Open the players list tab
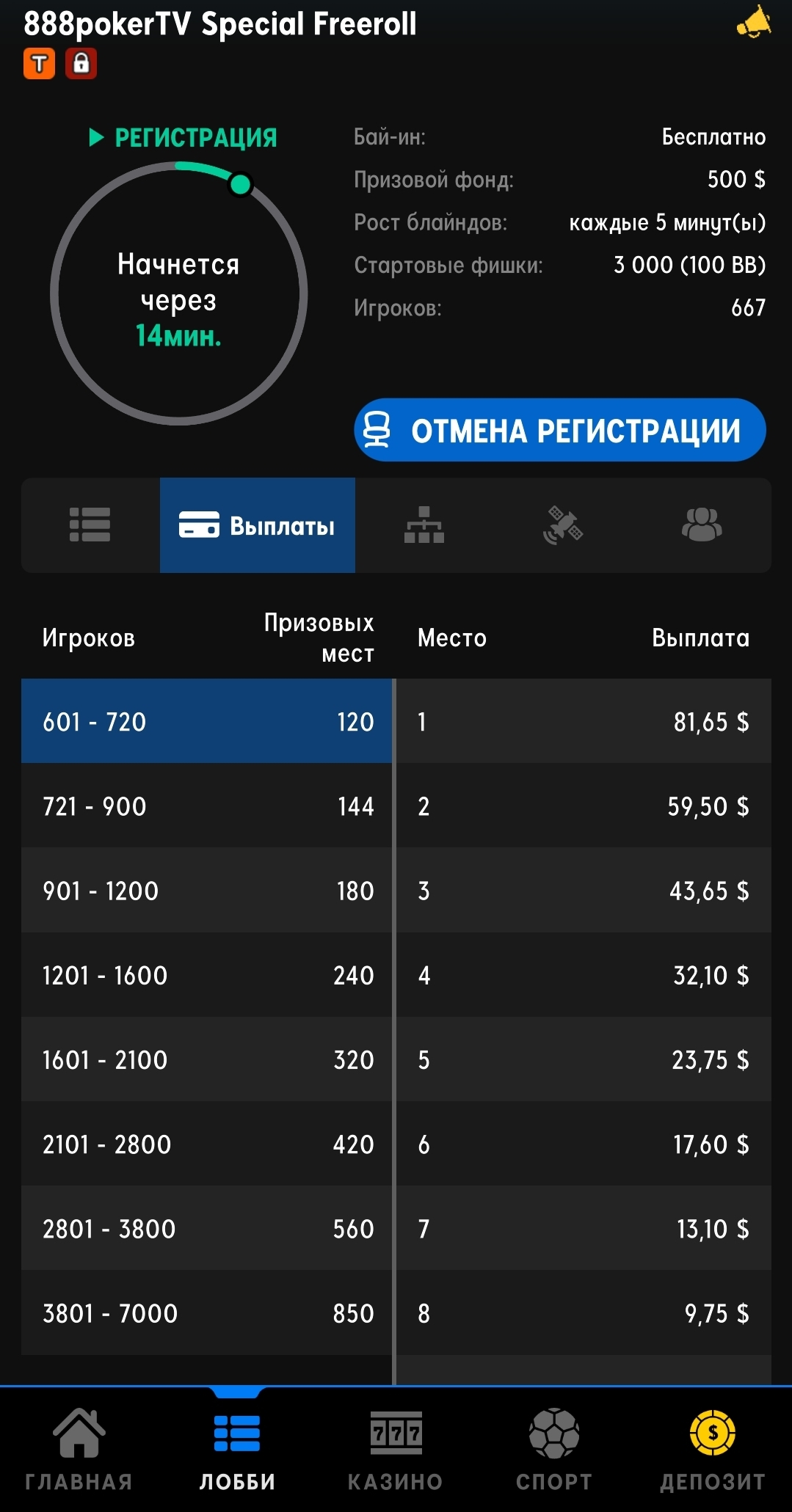This screenshot has height=1512, width=792. 702,525
